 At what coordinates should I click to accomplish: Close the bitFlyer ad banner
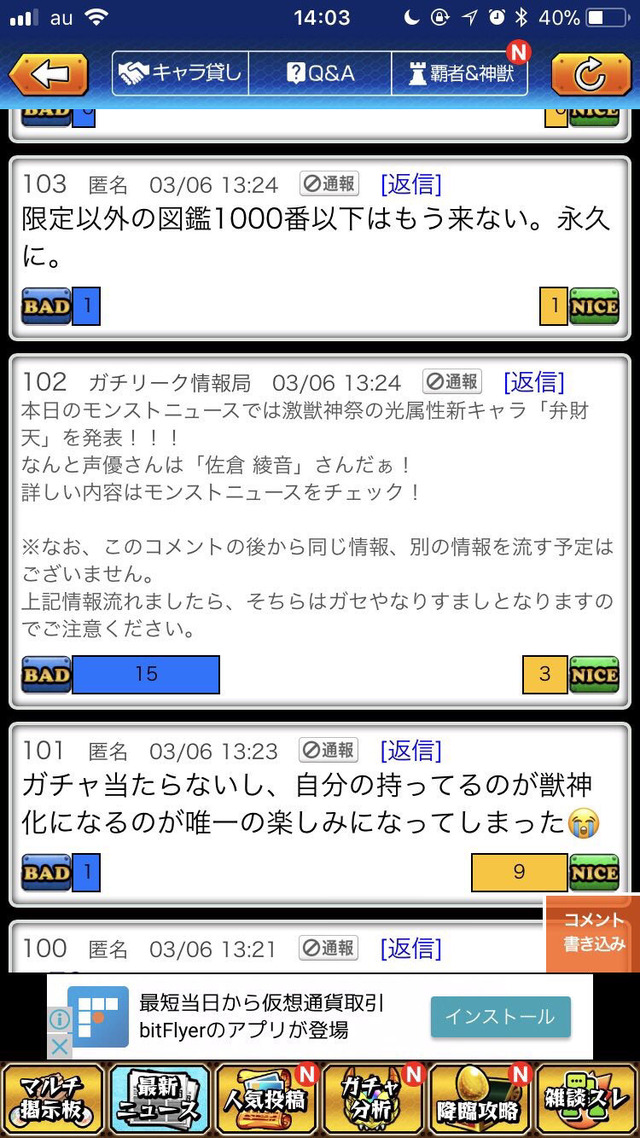60,1047
